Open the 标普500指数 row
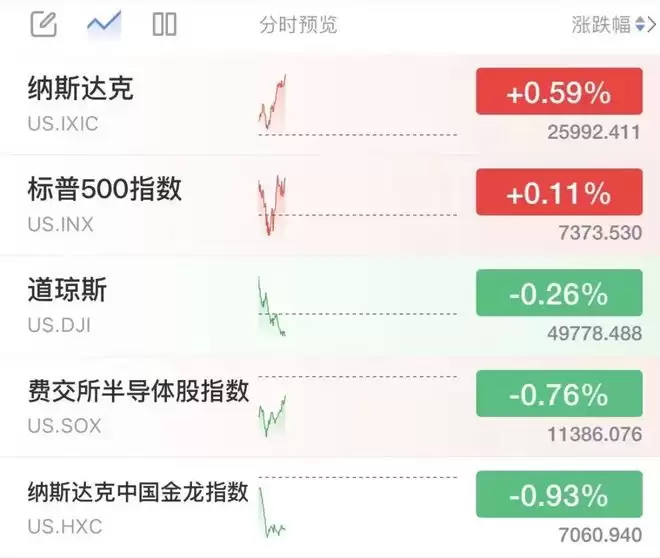Screen dimensions: 660x558 [x=330, y=205]
